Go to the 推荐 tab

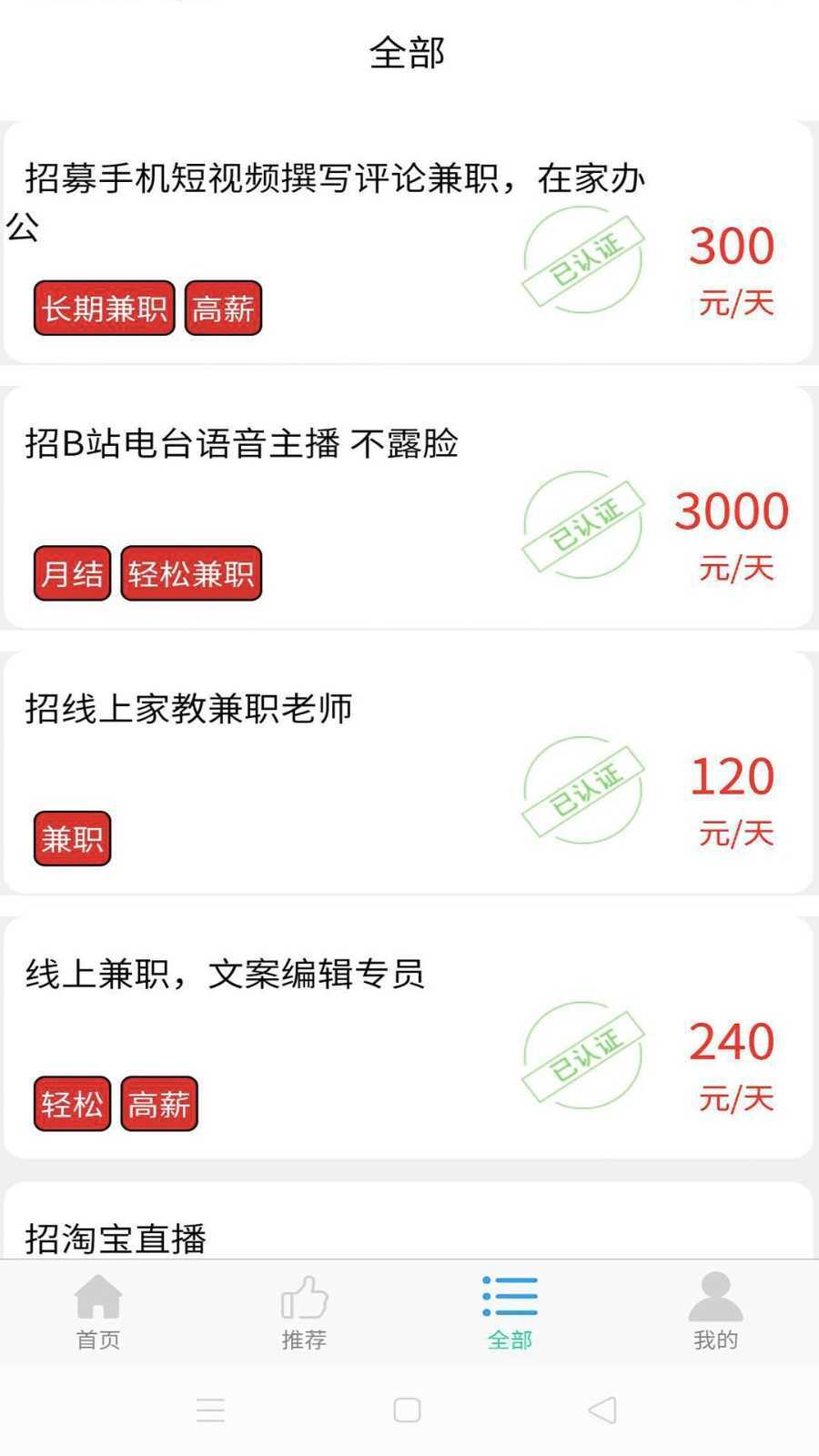click(304, 1311)
